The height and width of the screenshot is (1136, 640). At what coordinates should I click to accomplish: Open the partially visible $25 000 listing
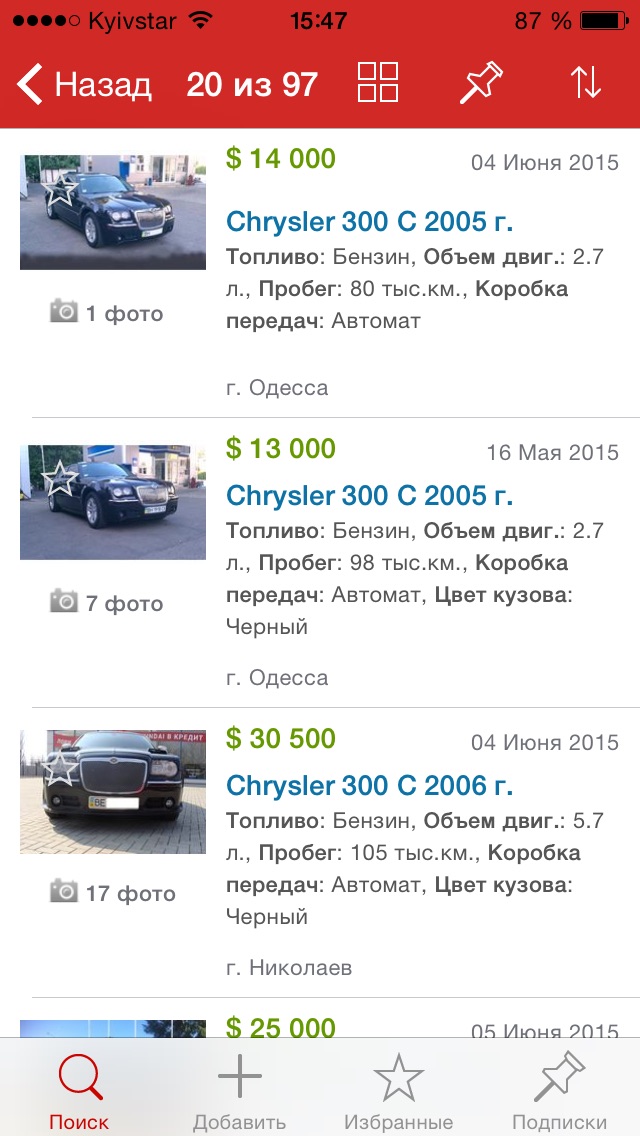coord(281,1026)
